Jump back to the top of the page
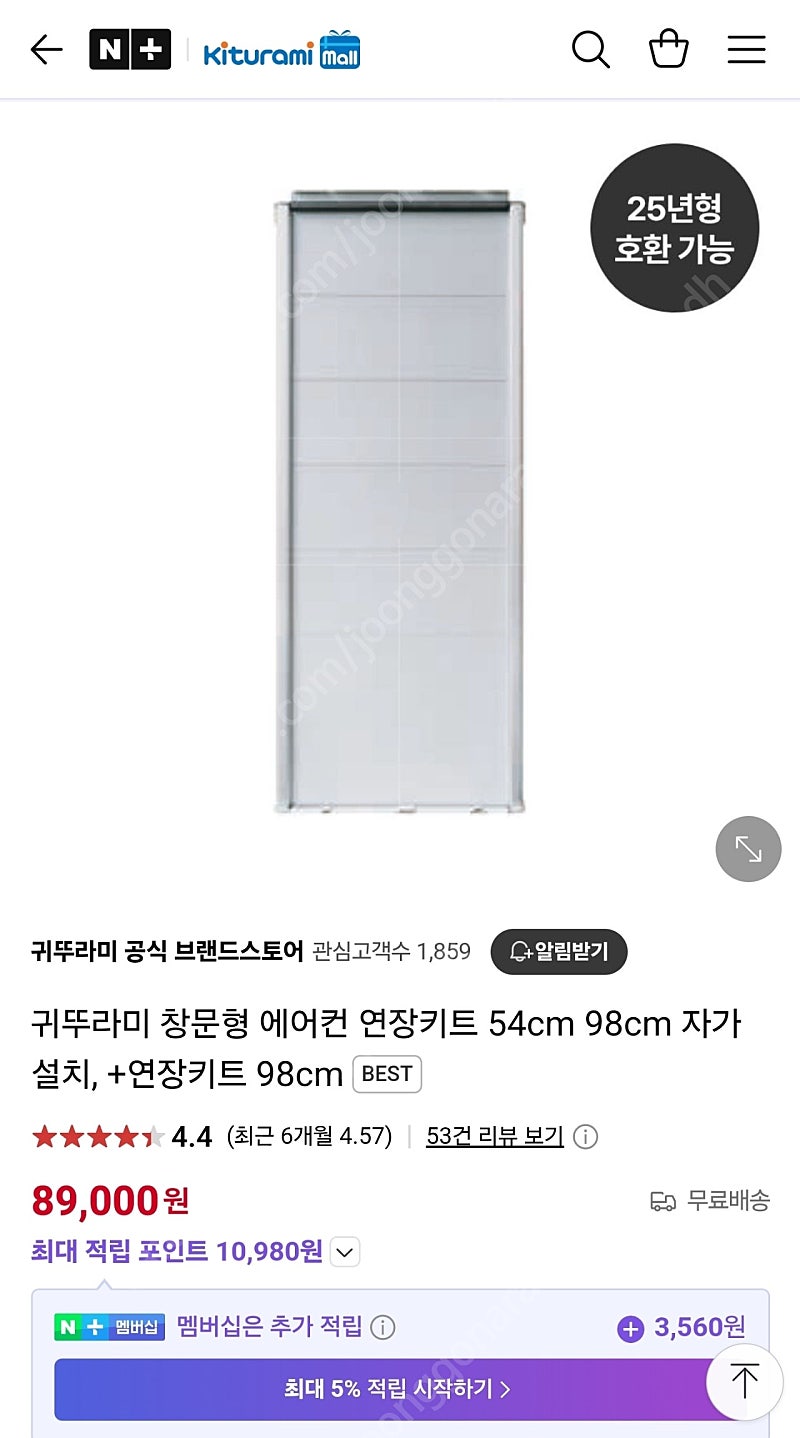The height and width of the screenshot is (1438, 800). (x=744, y=1382)
